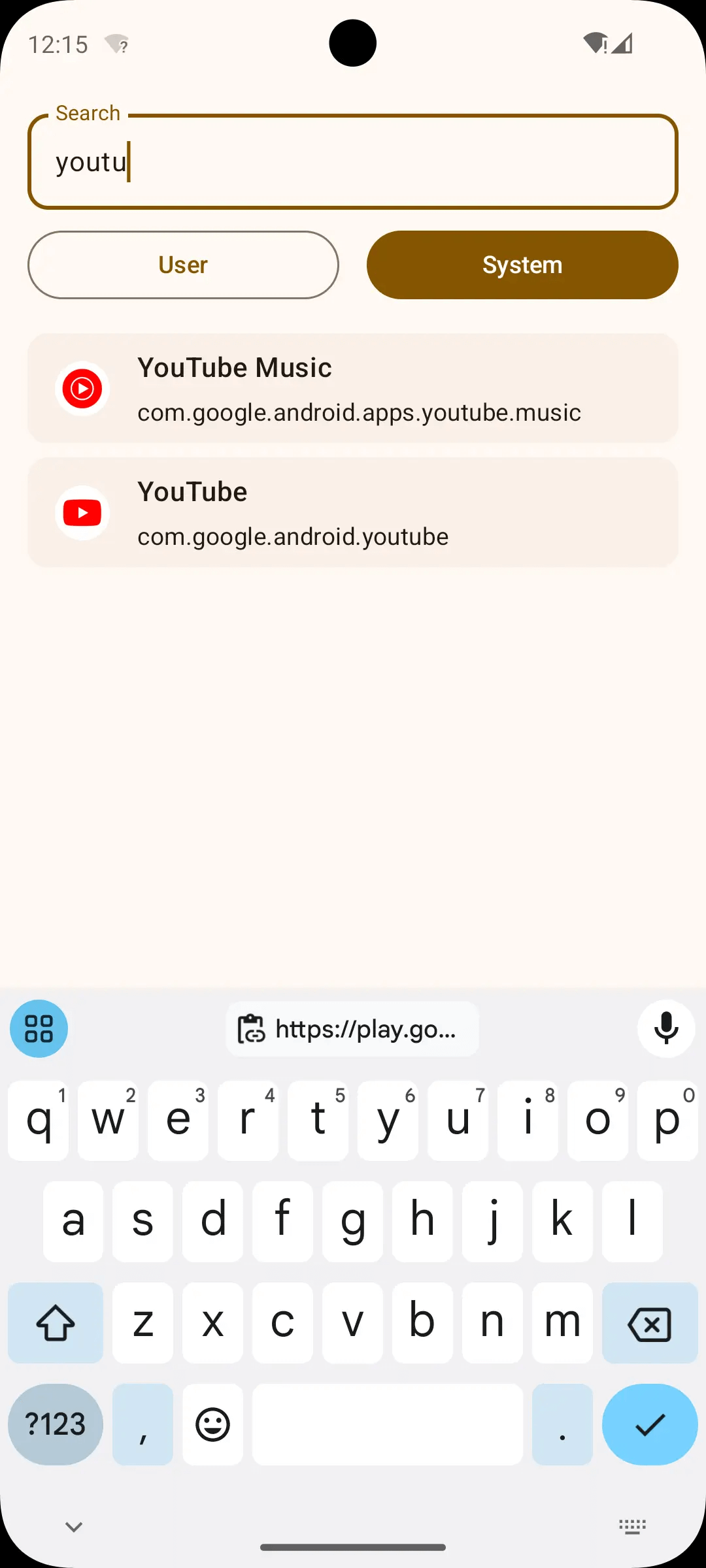
Task: Enable shift on the keyboard
Action: click(x=56, y=1323)
